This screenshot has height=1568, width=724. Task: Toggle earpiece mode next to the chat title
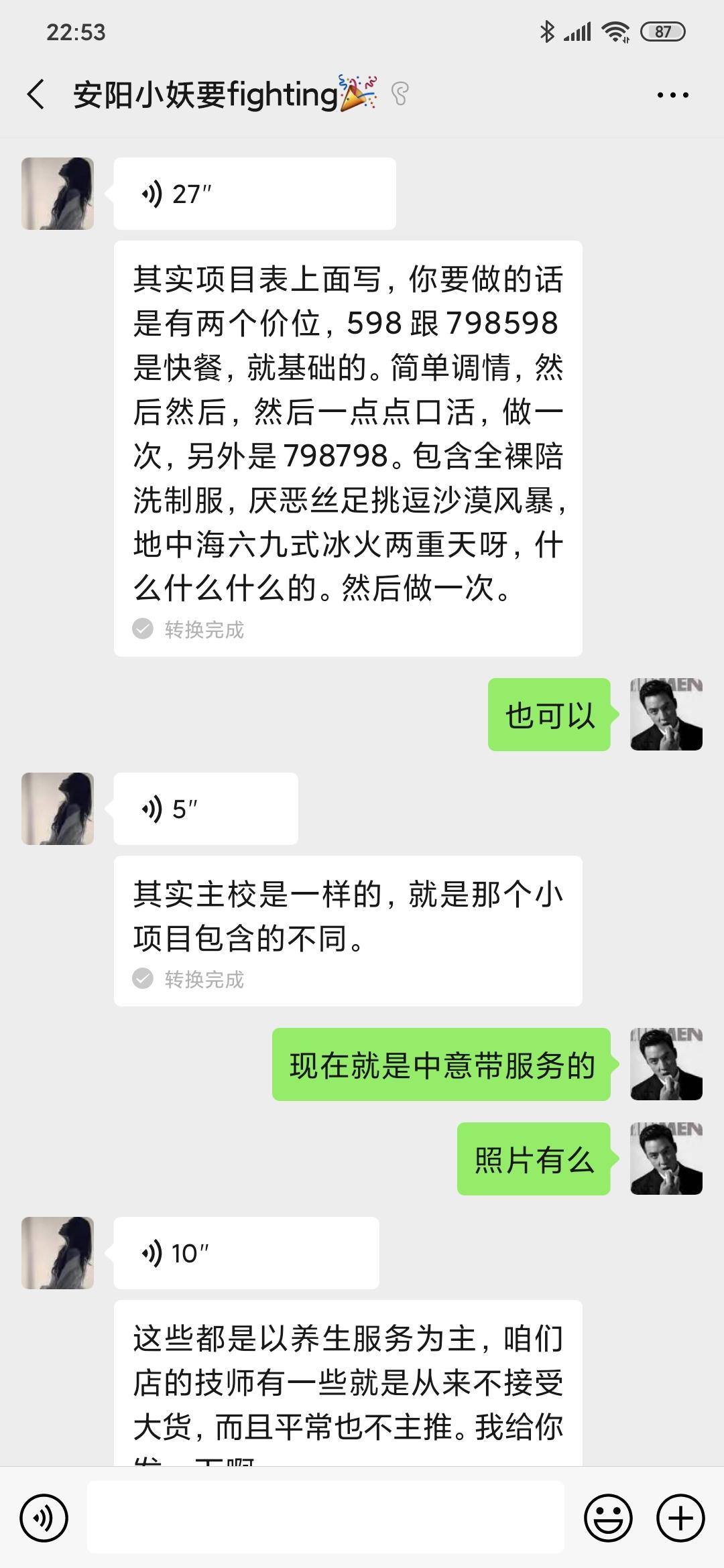pos(401,94)
